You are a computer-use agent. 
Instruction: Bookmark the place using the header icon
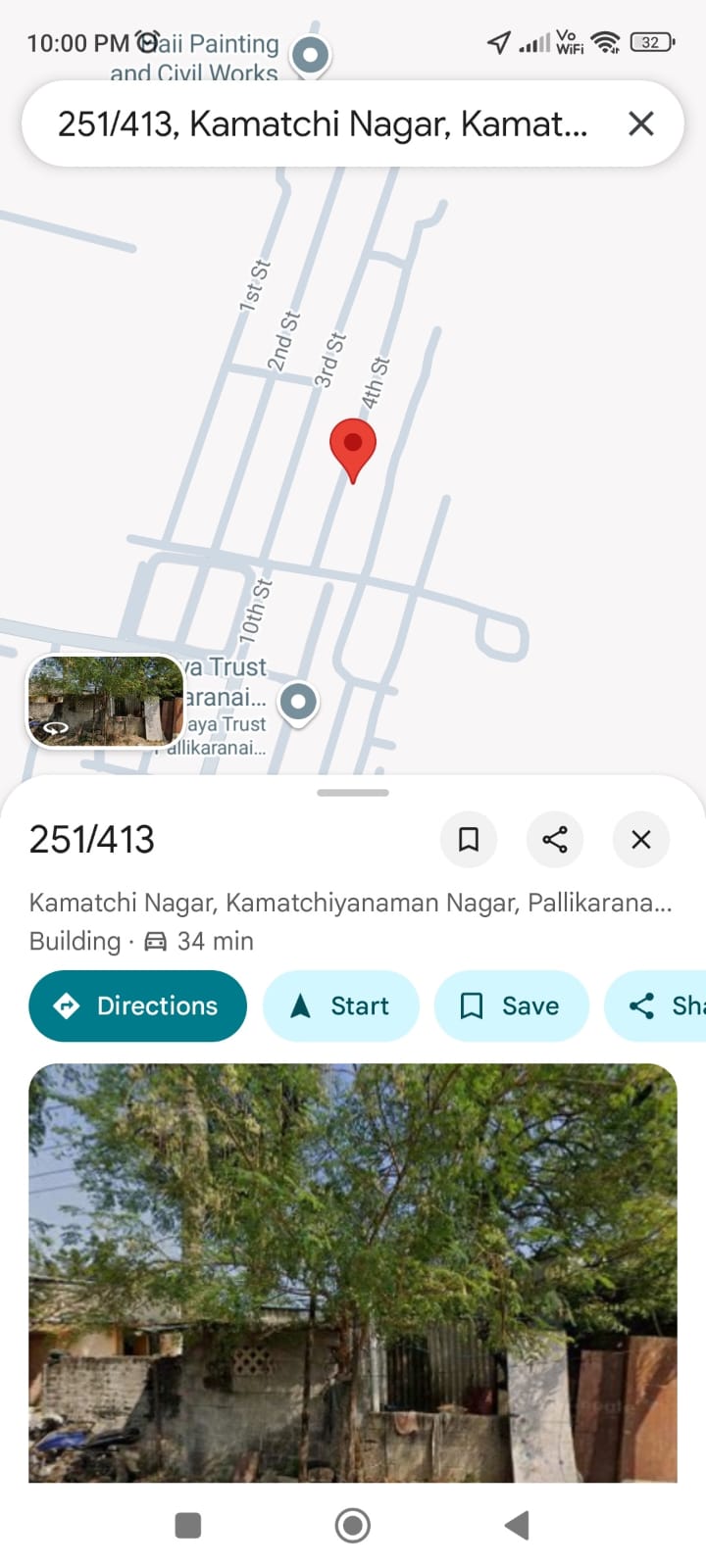(x=469, y=840)
